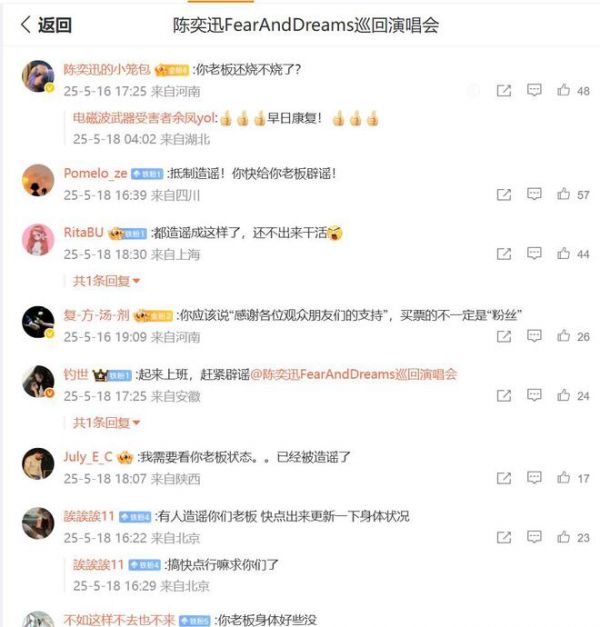Reply to 陈奕迅的小笼包's comment
Screen dimensions: 600x627
[x=534, y=90]
